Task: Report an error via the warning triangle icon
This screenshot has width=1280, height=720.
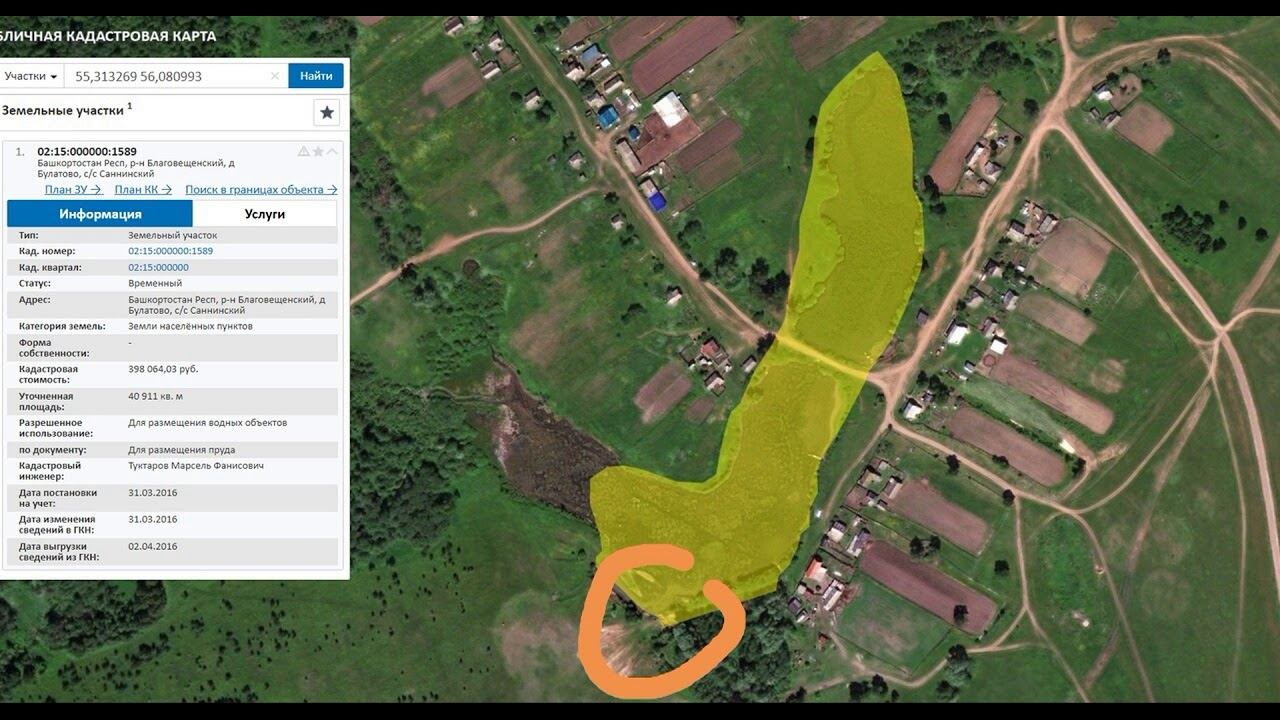Action: [x=303, y=152]
